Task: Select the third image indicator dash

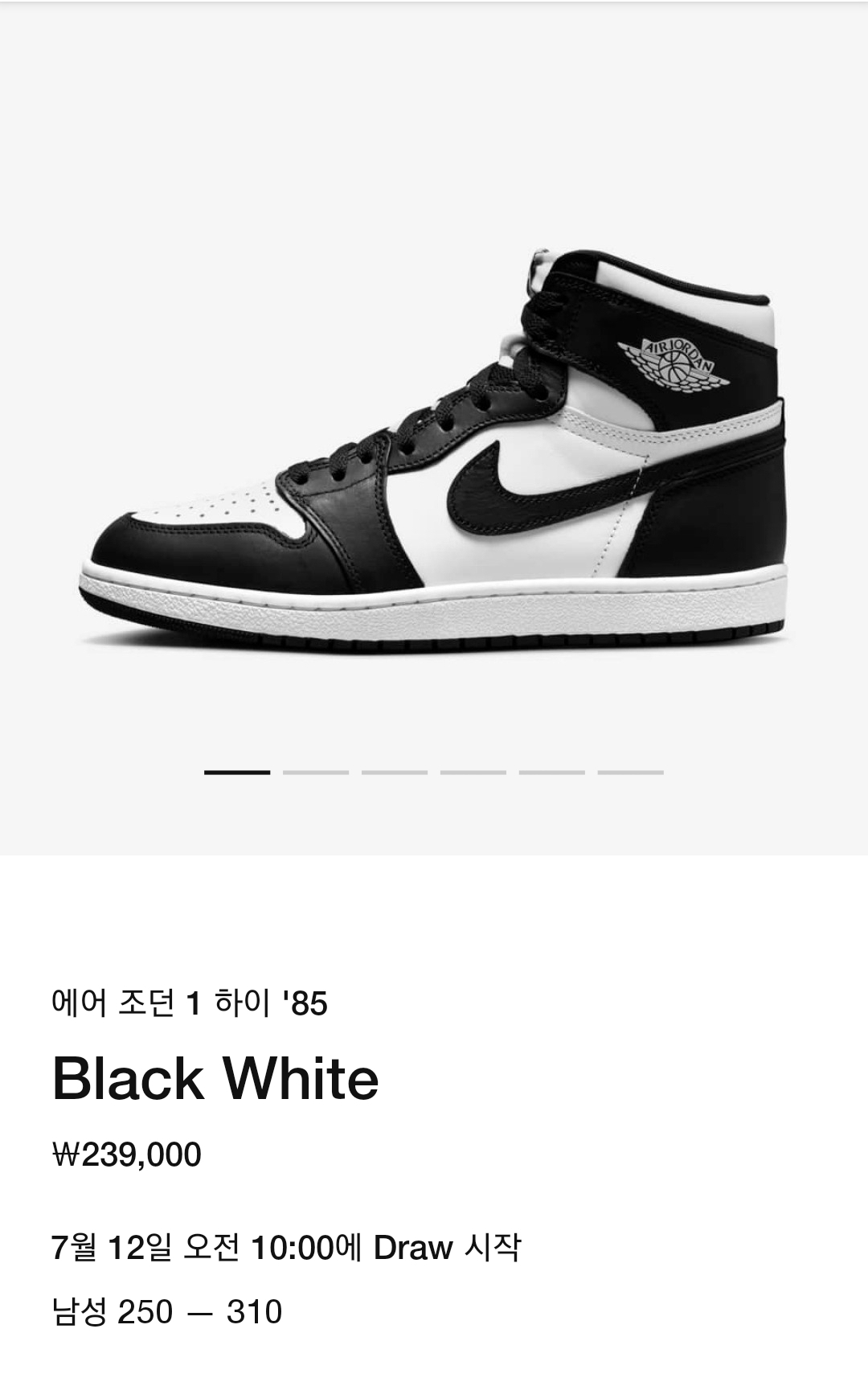Action: pyautogui.click(x=395, y=772)
